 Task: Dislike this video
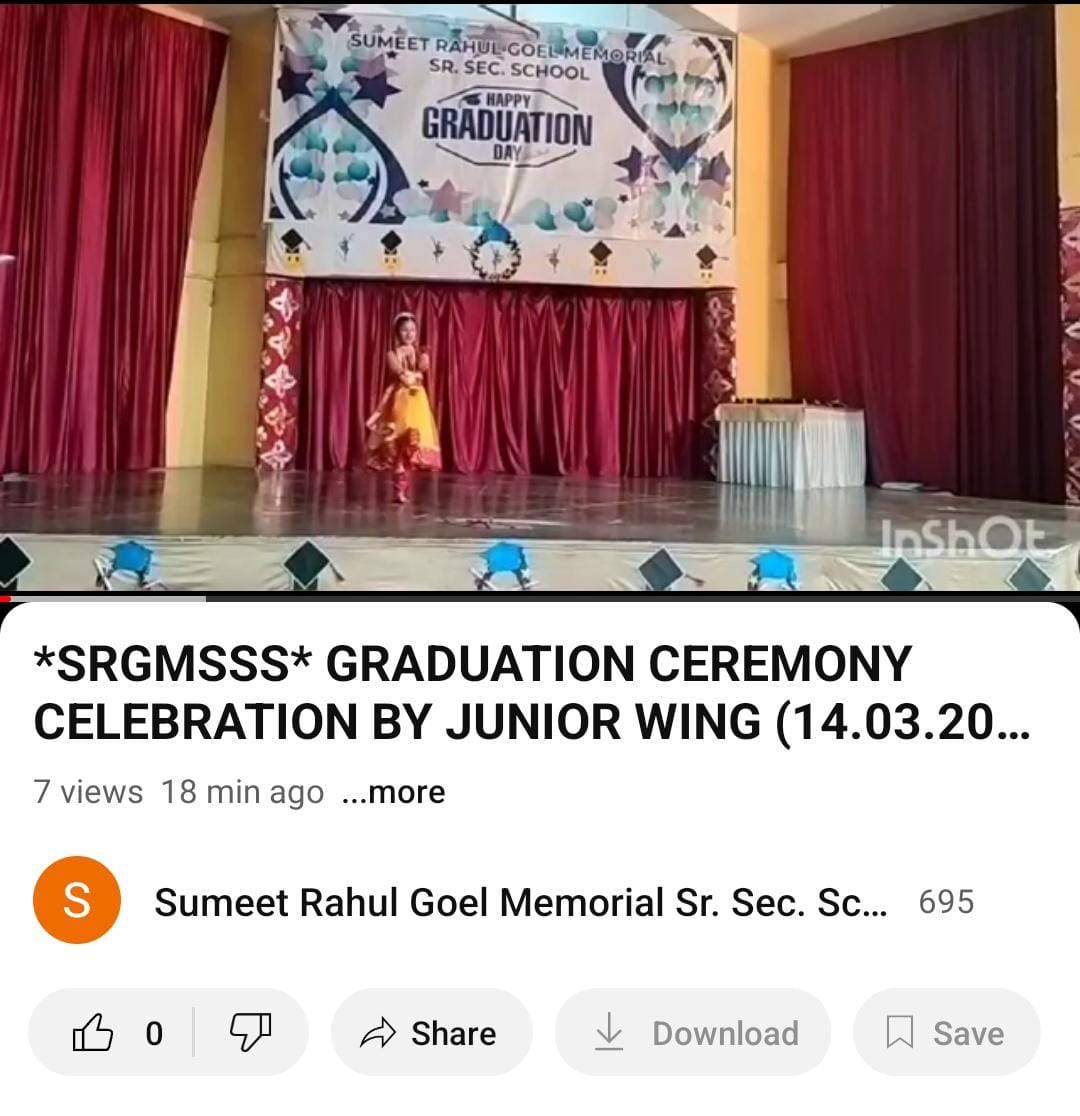(250, 1032)
